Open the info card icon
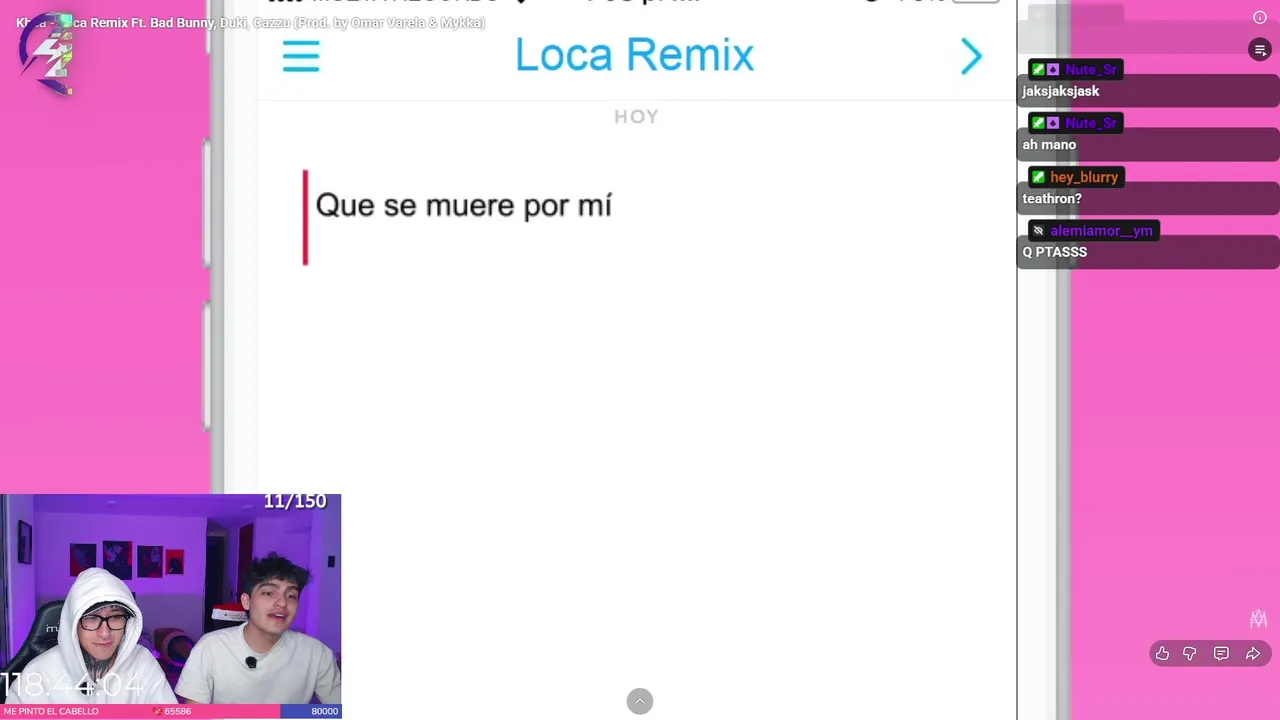The height and width of the screenshot is (720, 1280). pos(1260,17)
